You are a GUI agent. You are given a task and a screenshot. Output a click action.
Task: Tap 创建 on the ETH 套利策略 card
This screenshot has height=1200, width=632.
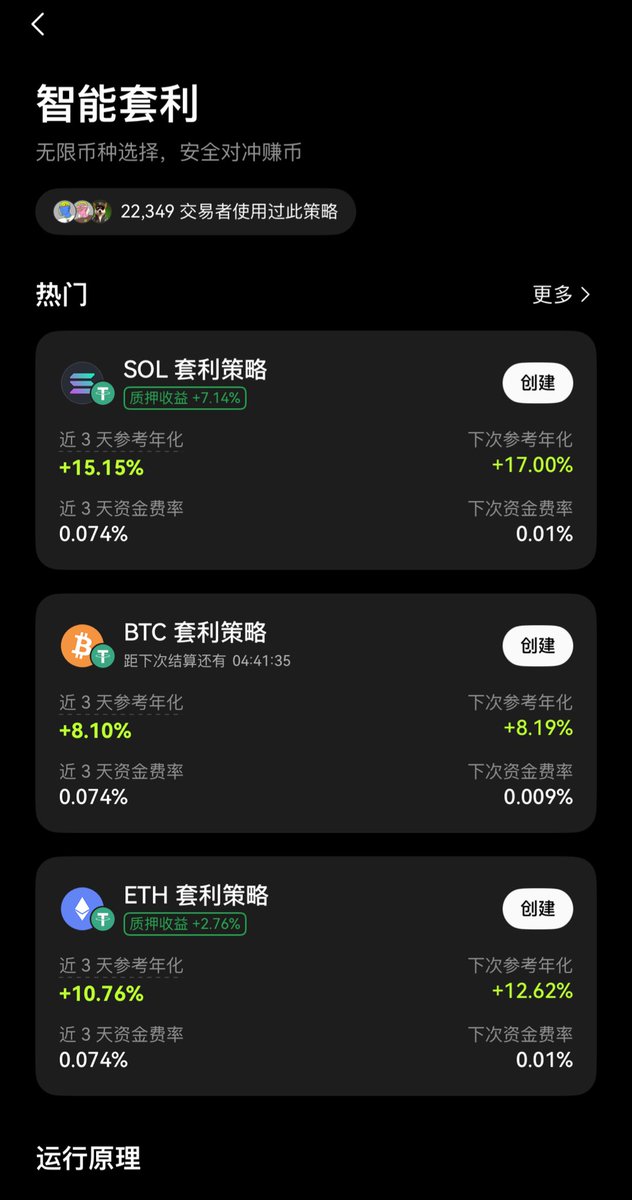[538, 909]
